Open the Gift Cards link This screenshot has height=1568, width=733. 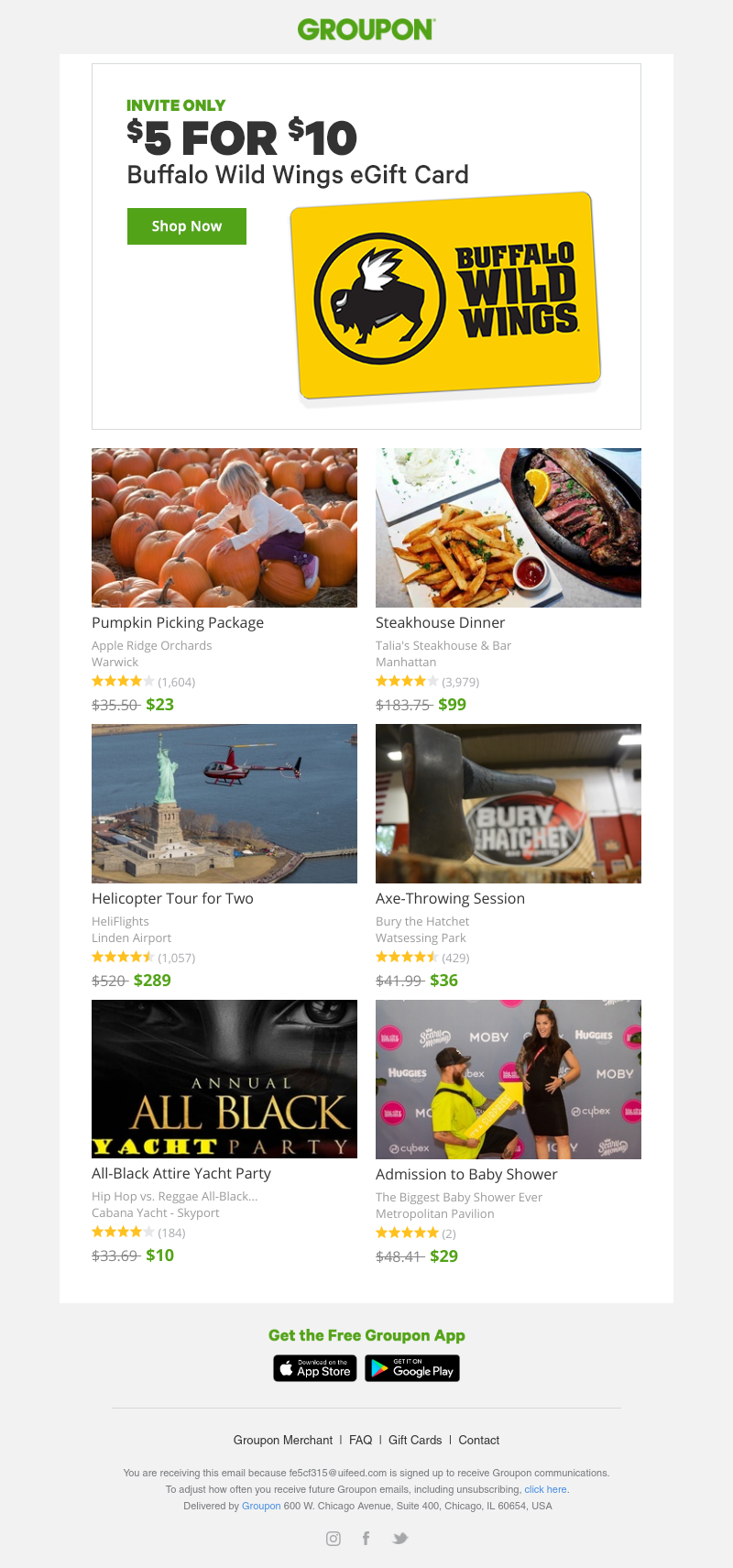point(415,1440)
